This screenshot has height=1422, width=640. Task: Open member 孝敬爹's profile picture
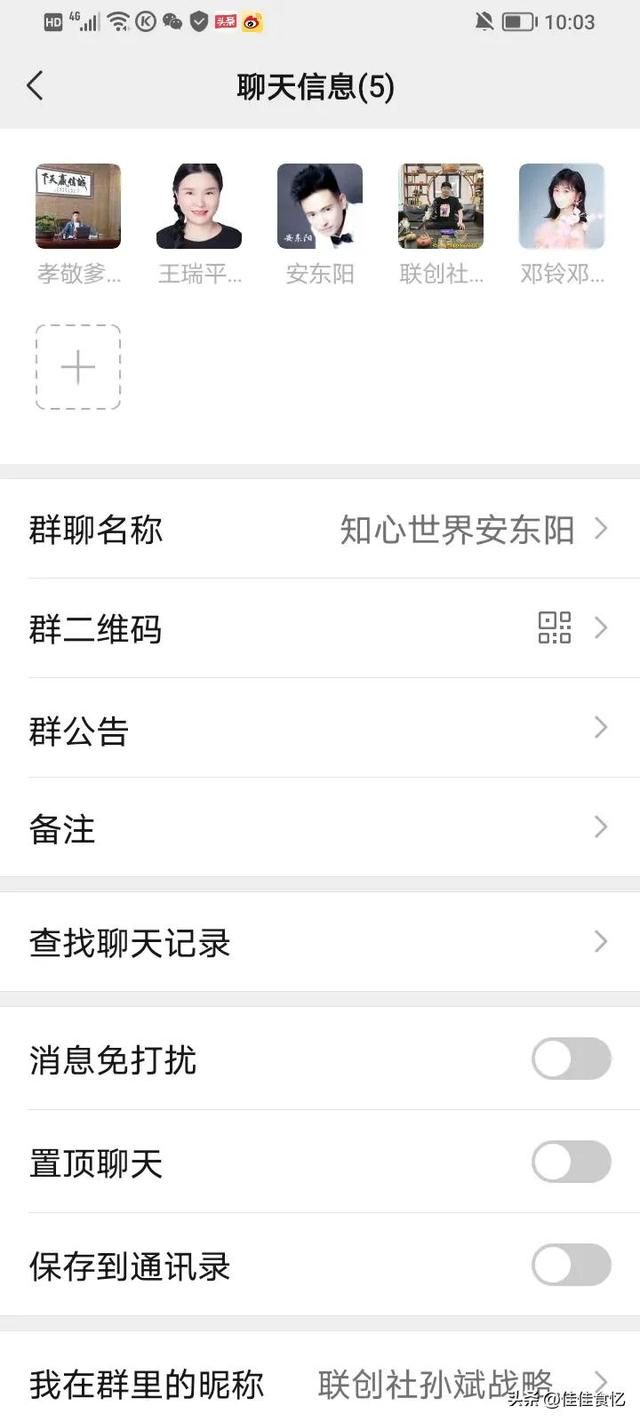(x=78, y=206)
